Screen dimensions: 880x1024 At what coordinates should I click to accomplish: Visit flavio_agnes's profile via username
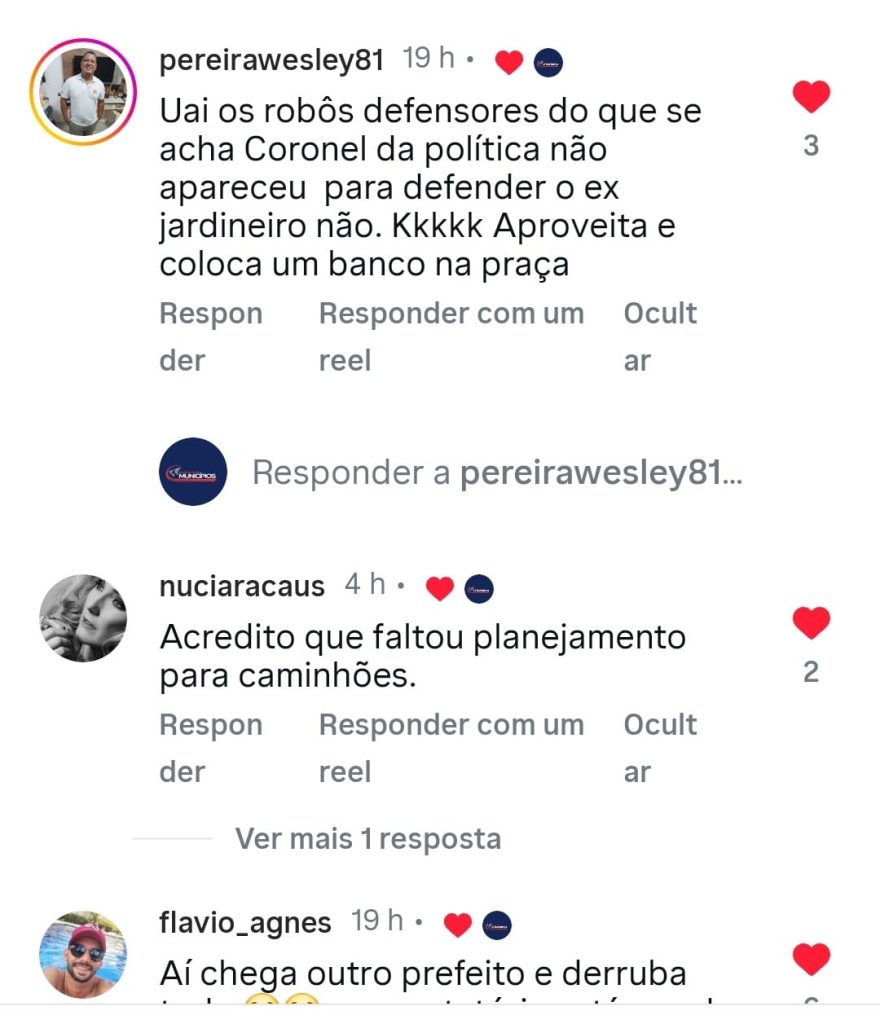pos(245,922)
